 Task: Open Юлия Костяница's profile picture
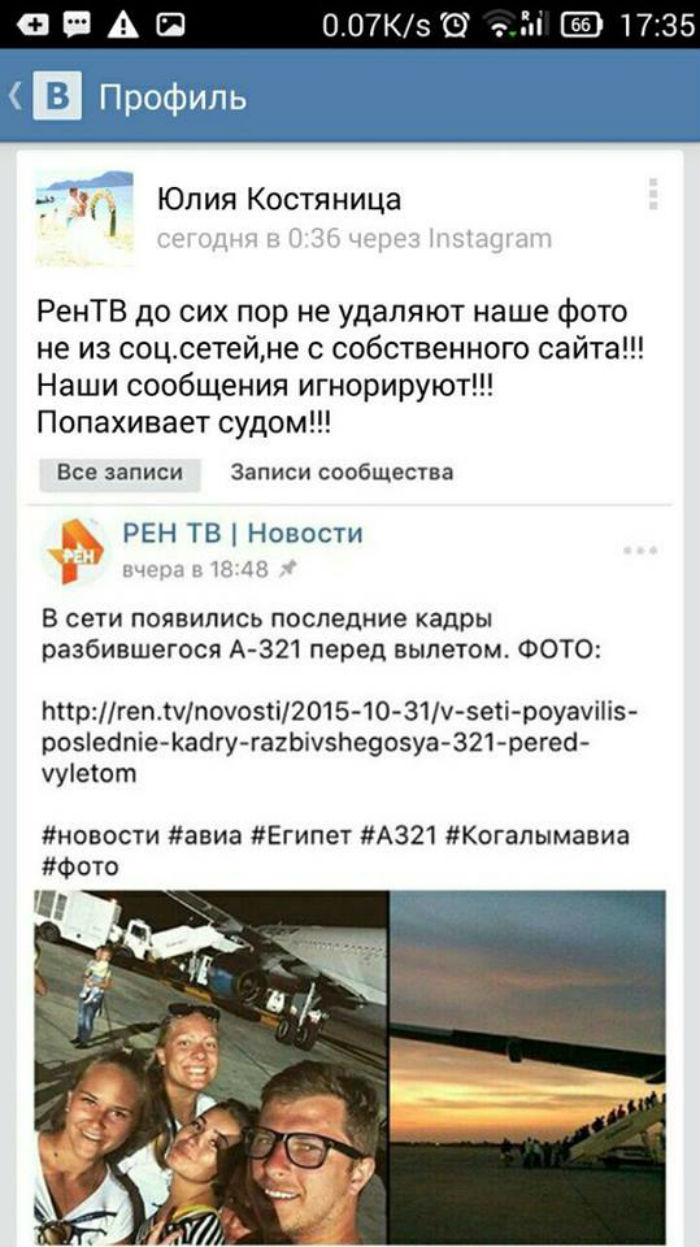click(x=84, y=218)
